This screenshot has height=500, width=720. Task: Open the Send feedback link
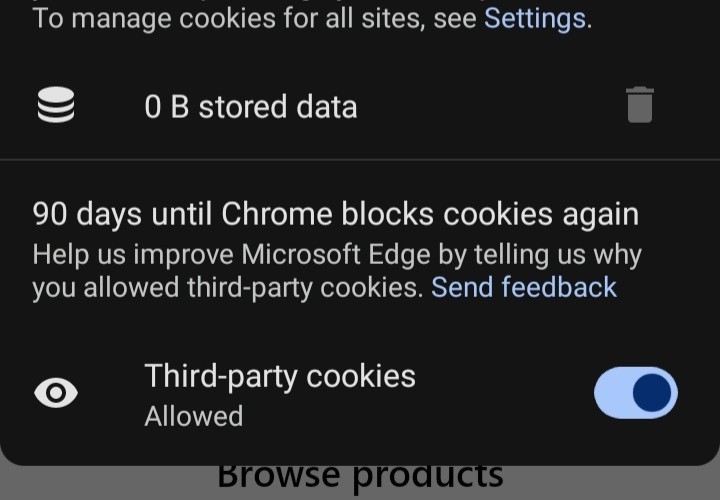pyautogui.click(x=523, y=288)
